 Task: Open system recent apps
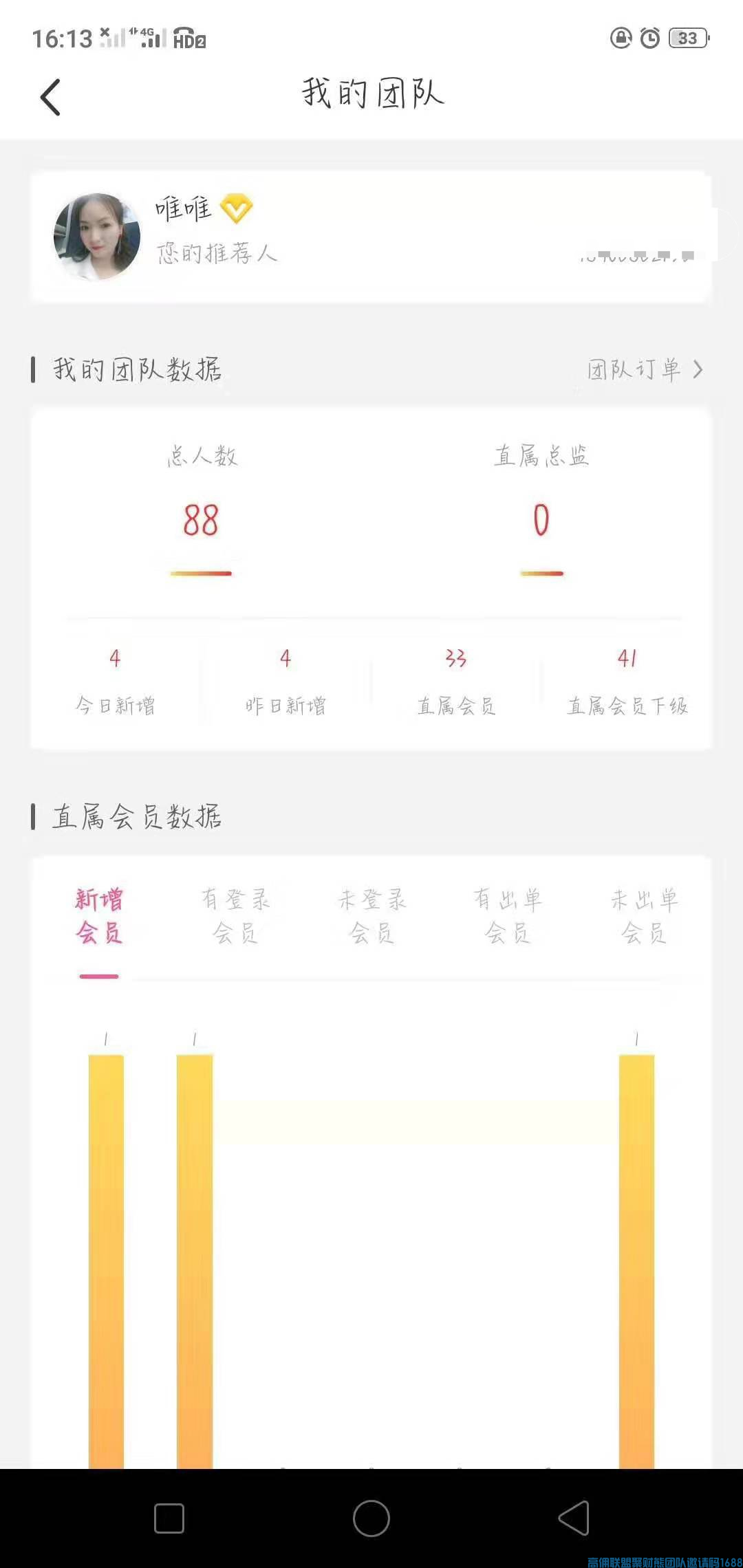pos(169,1518)
